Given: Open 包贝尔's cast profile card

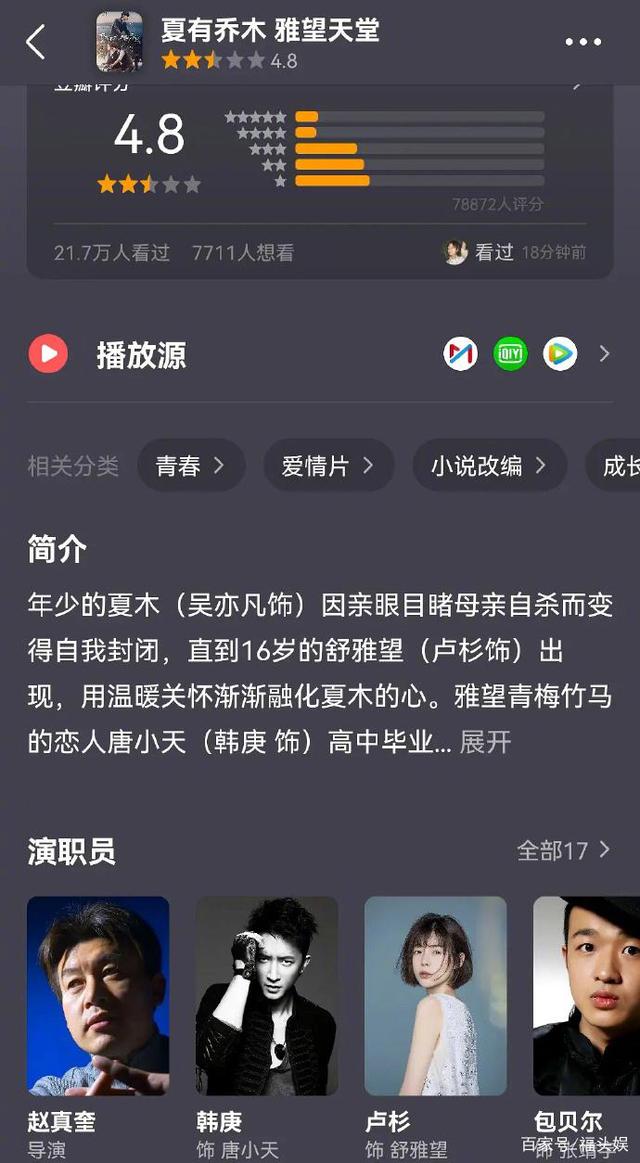Looking at the screenshot, I should tap(587, 1000).
